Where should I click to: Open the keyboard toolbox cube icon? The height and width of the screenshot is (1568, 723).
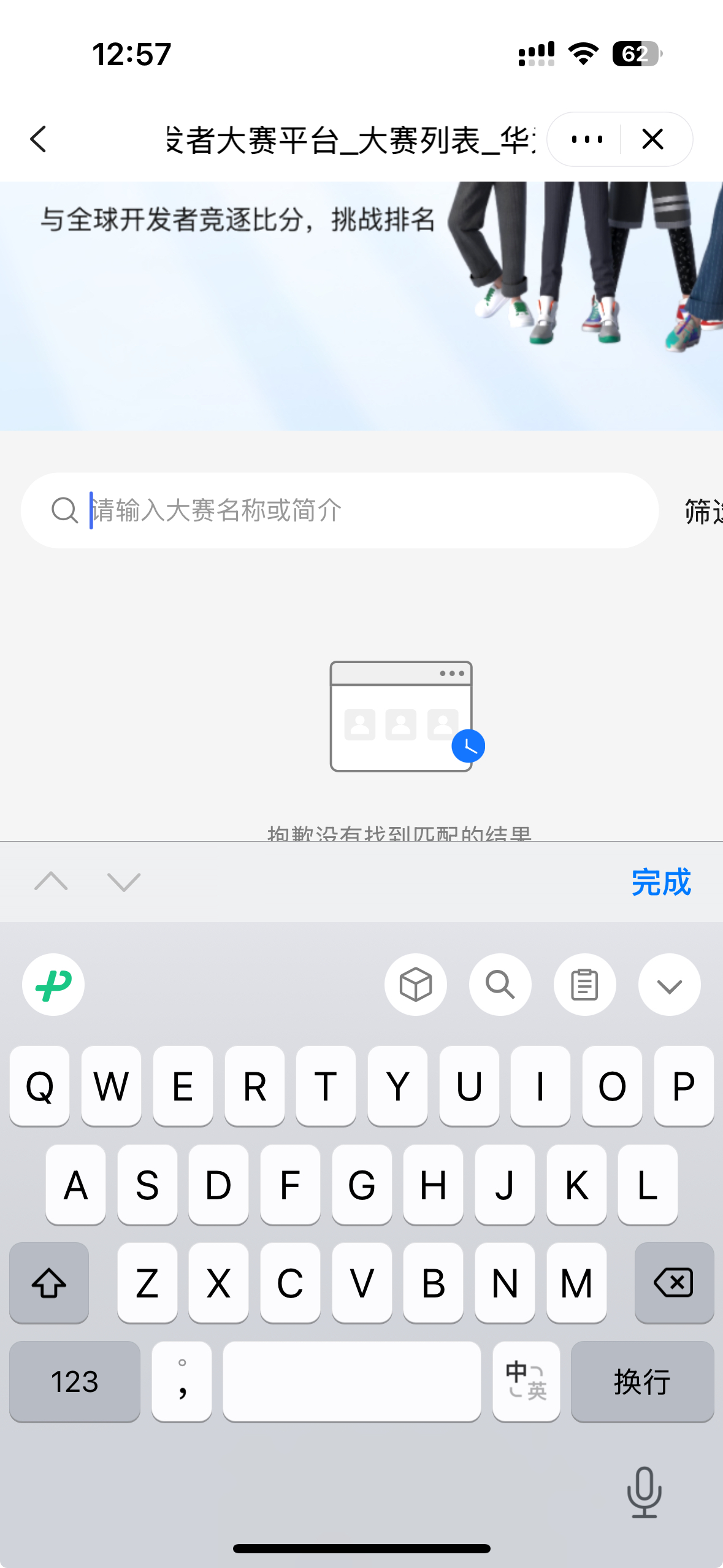click(416, 985)
